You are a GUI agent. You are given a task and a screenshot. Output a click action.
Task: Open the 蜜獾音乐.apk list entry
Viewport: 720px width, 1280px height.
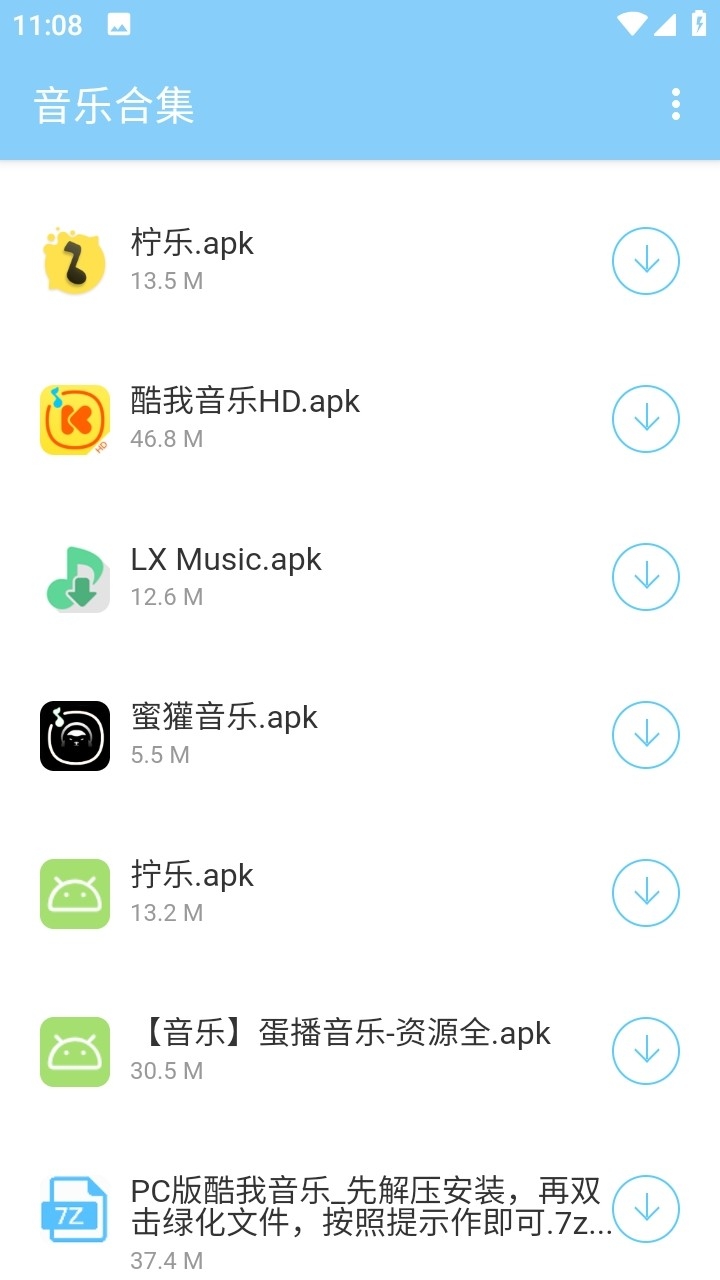pyautogui.click(x=300, y=734)
